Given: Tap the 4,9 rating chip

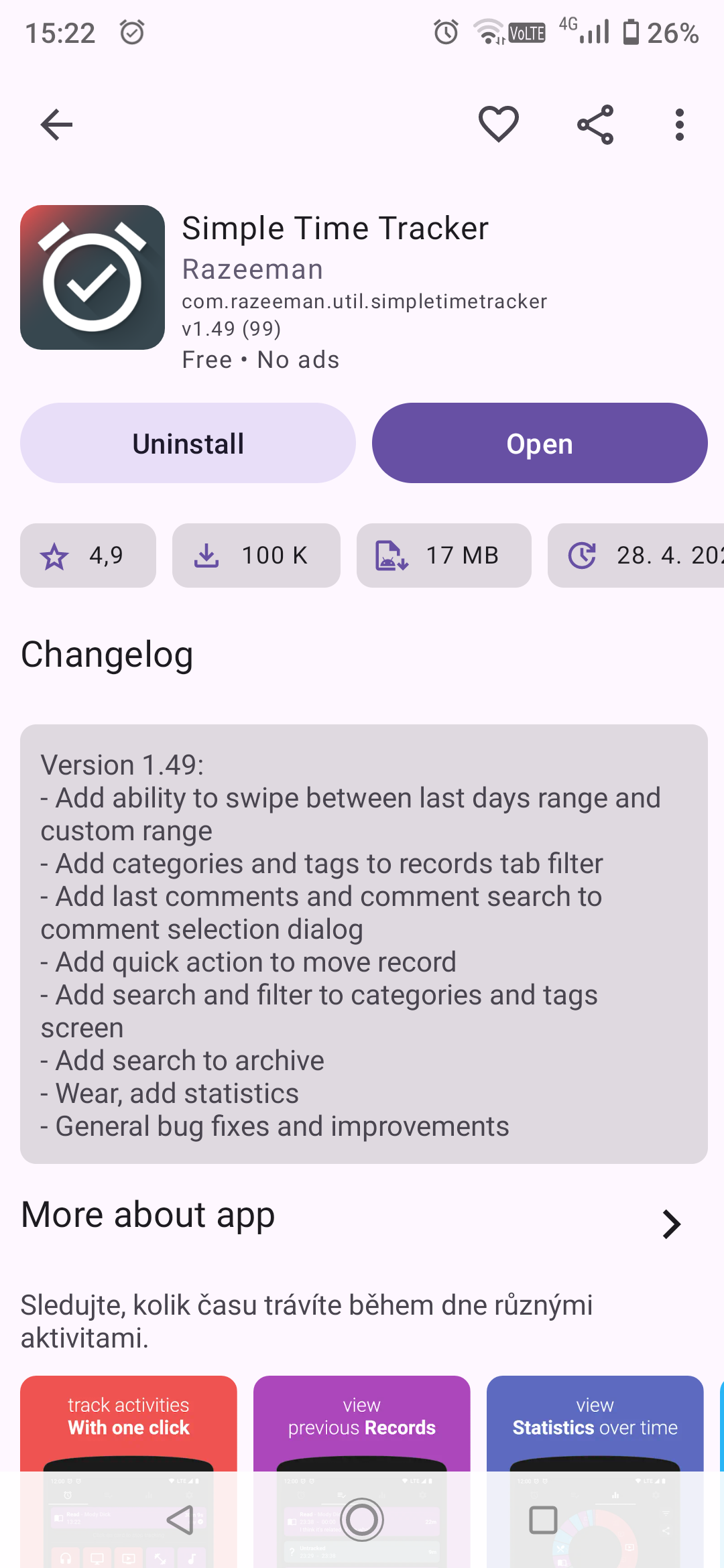Looking at the screenshot, I should click(x=88, y=556).
